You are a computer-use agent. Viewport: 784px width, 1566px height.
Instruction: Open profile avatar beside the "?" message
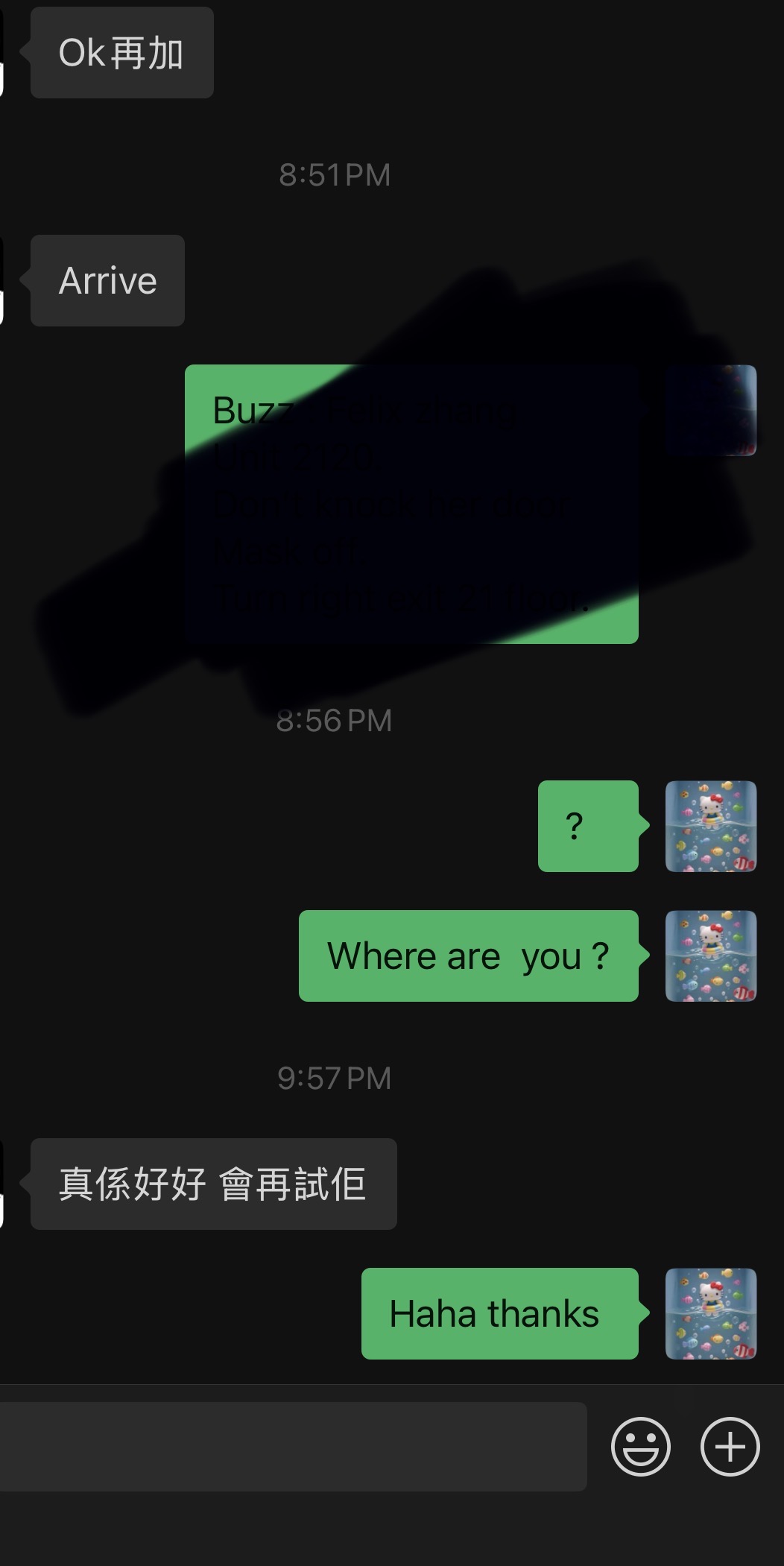(710, 826)
